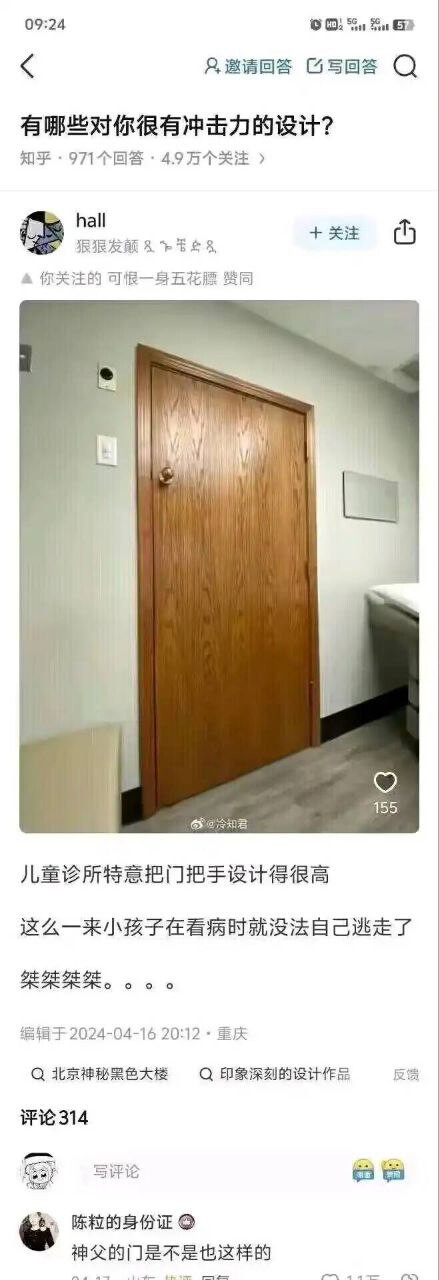Open question follower info 4.9万个关注 chevron
439x1280 pixels.
click(x=261, y=158)
